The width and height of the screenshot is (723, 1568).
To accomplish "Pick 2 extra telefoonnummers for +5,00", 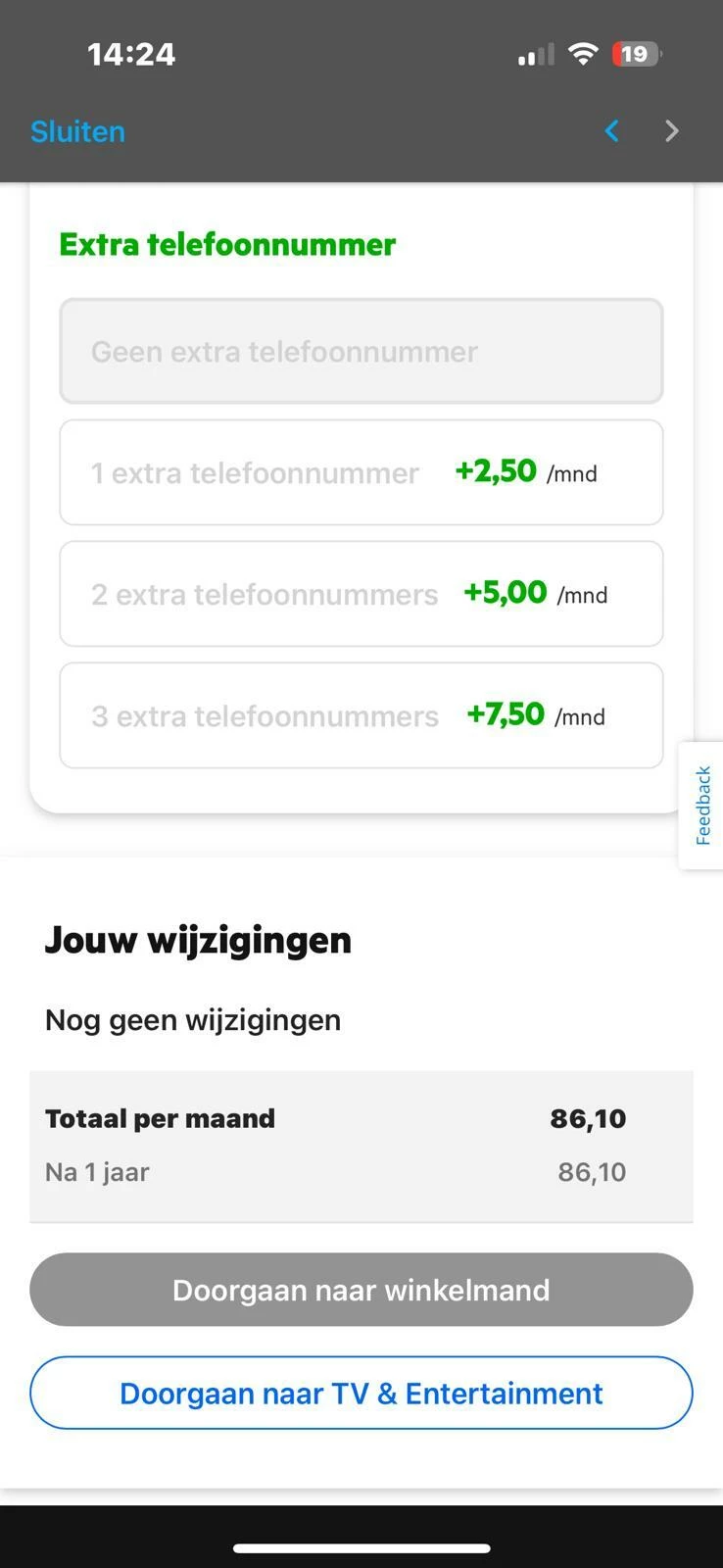I will [361, 595].
